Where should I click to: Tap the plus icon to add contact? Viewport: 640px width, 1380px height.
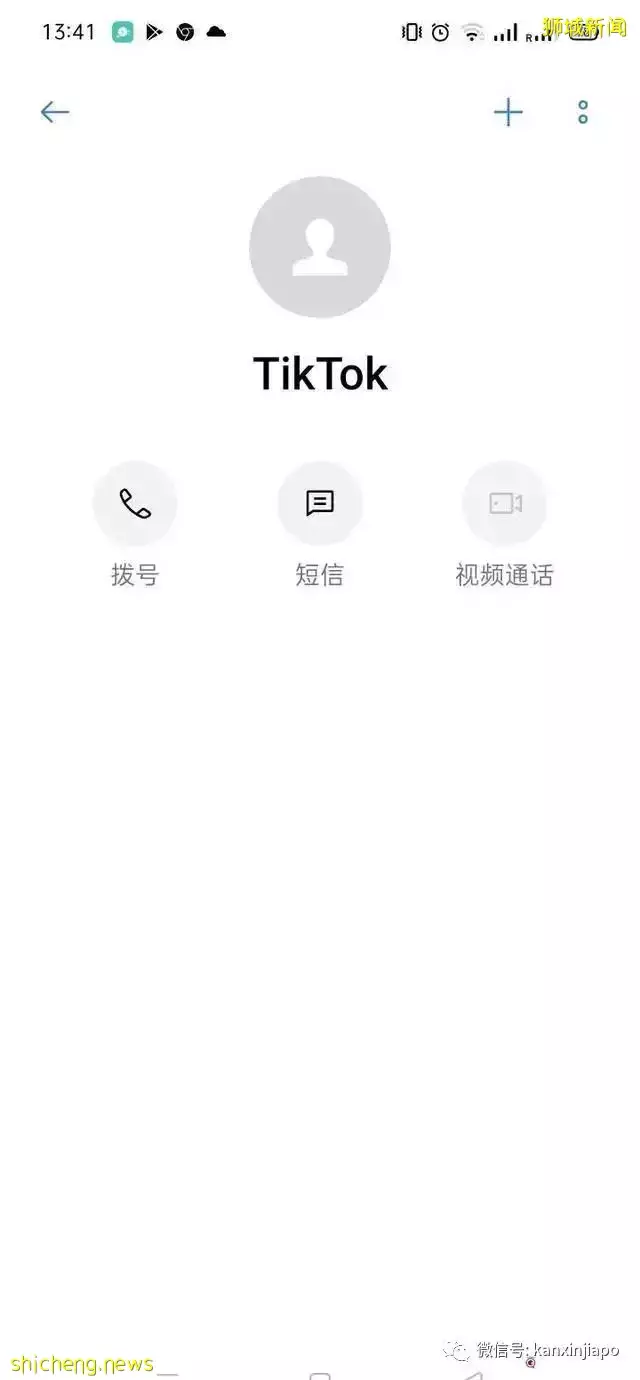508,112
